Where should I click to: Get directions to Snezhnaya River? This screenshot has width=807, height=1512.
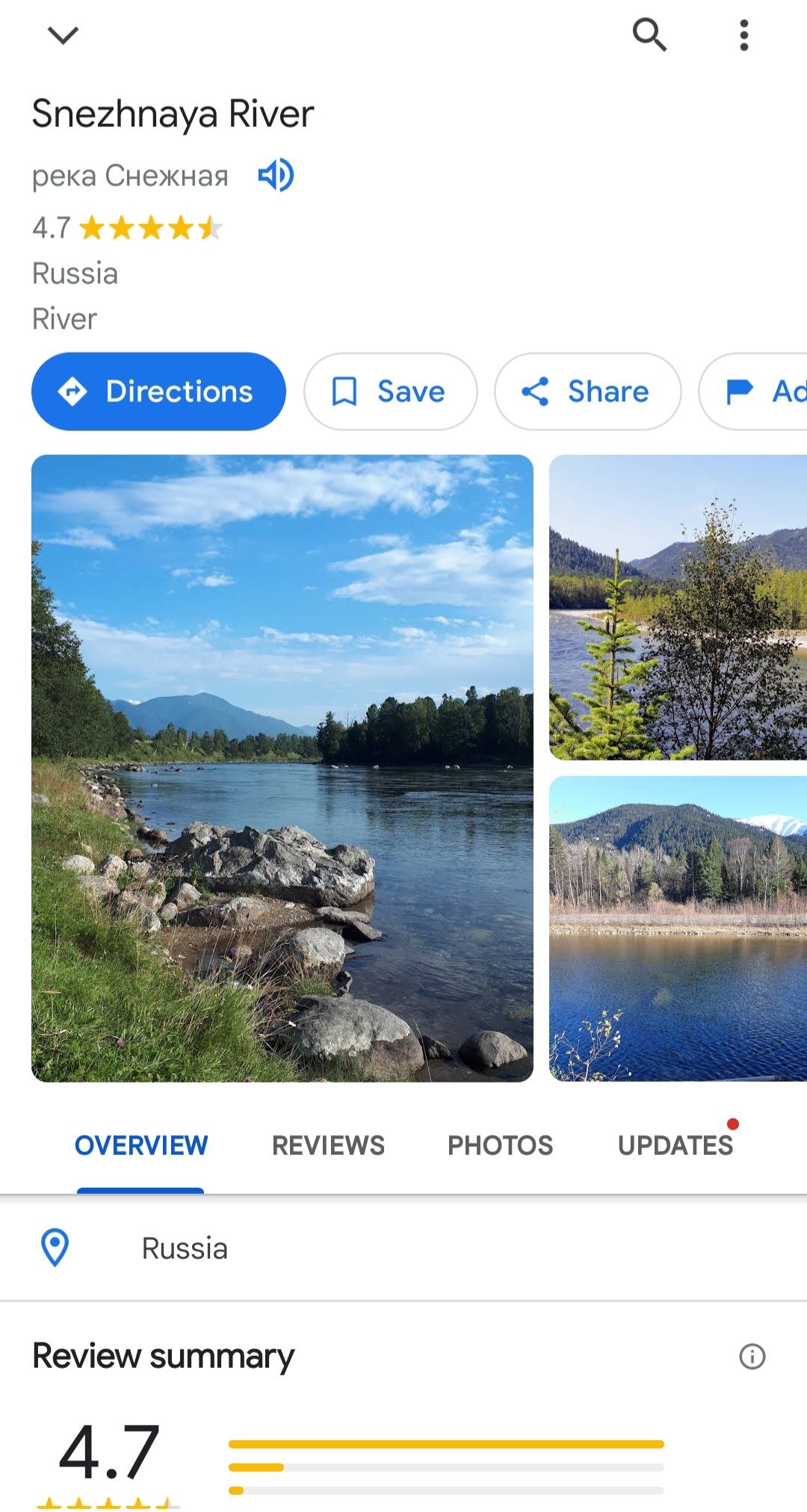point(158,391)
